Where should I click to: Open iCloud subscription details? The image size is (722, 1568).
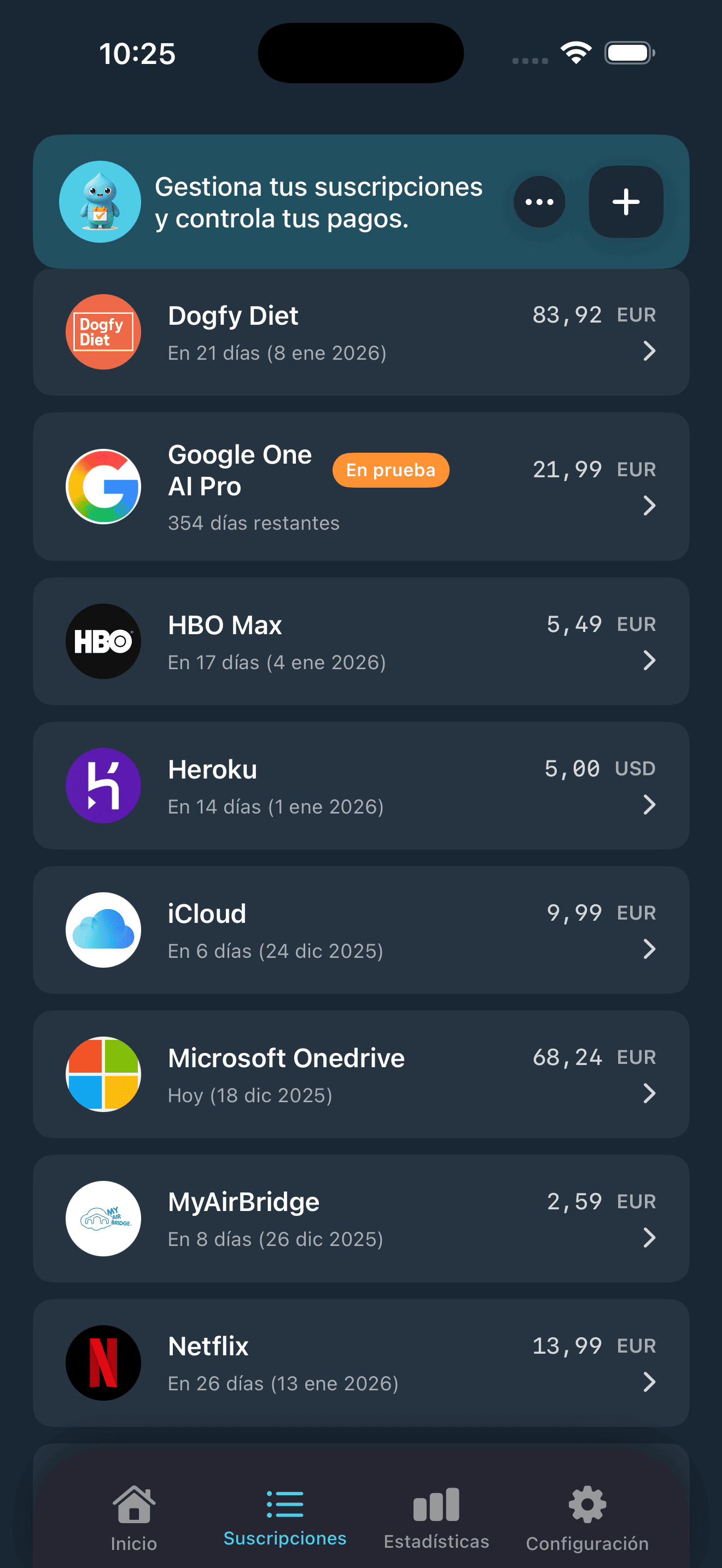pos(360,929)
